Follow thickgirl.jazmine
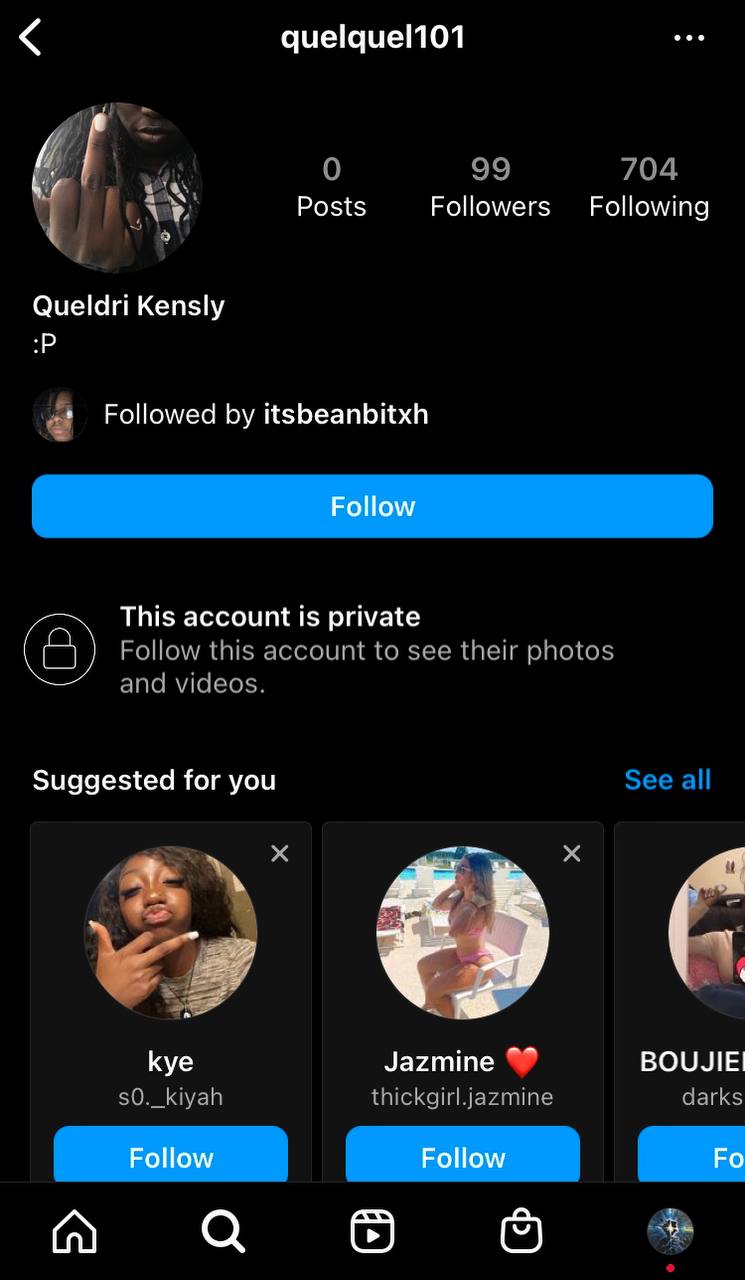This screenshot has width=745, height=1280. (463, 1156)
